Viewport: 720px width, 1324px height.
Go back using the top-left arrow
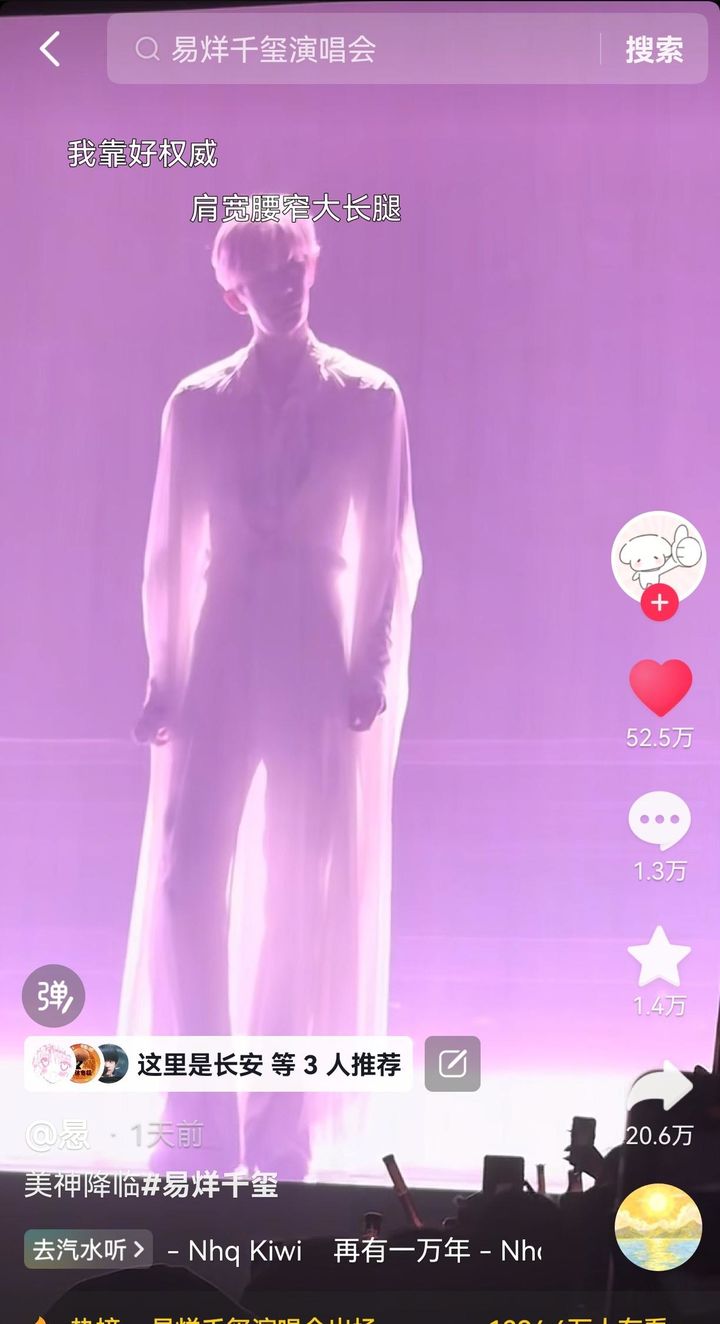(x=50, y=48)
